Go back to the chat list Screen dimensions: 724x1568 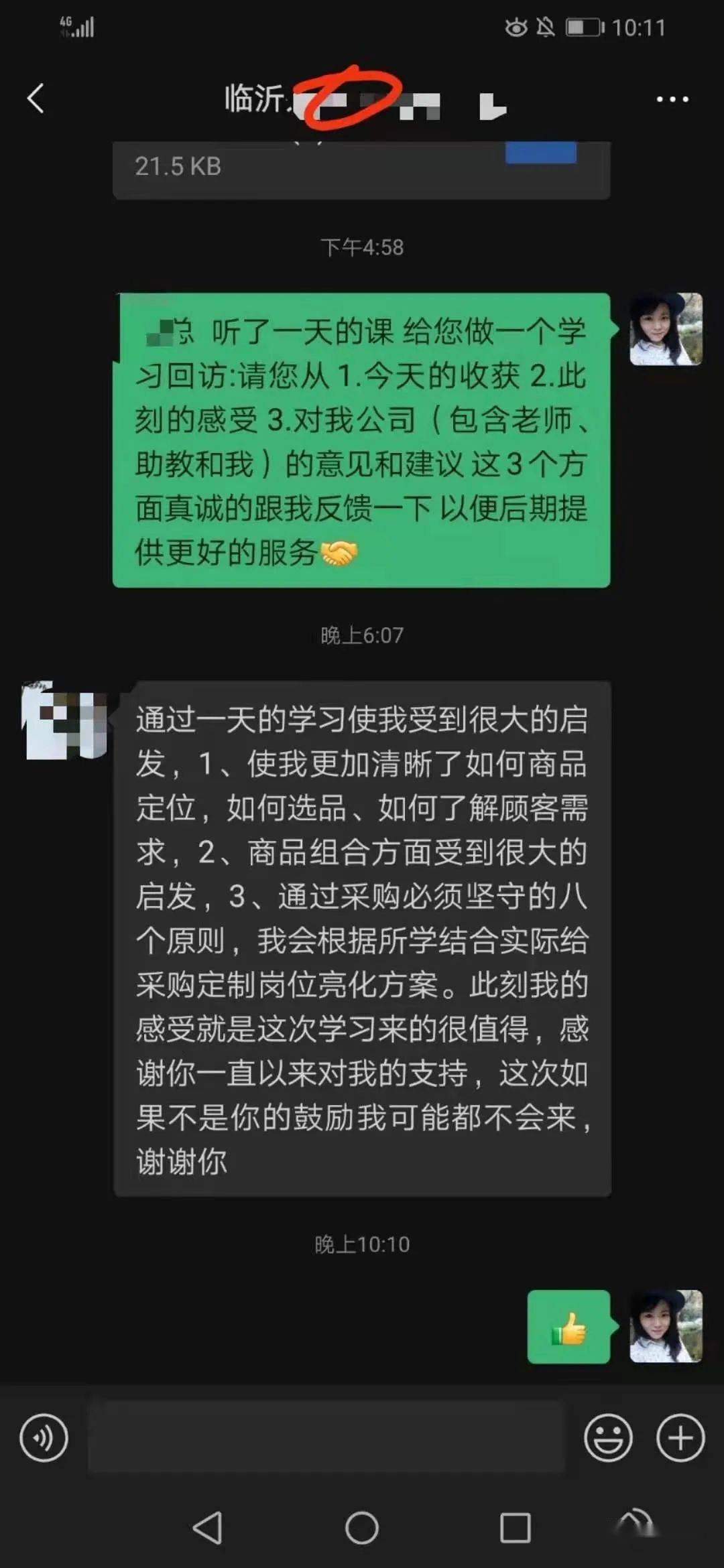[36, 99]
